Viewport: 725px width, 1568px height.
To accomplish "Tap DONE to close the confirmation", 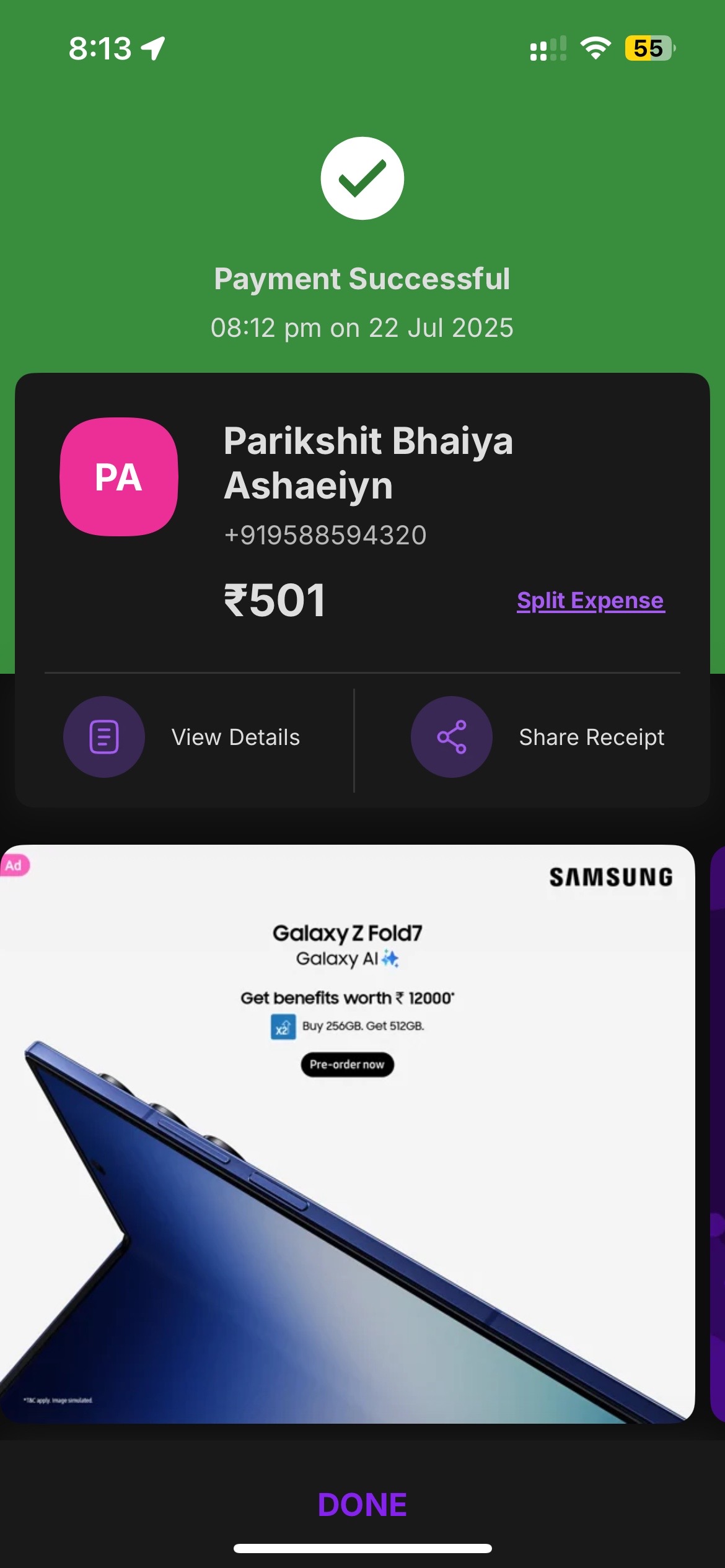I will click(362, 1505).
